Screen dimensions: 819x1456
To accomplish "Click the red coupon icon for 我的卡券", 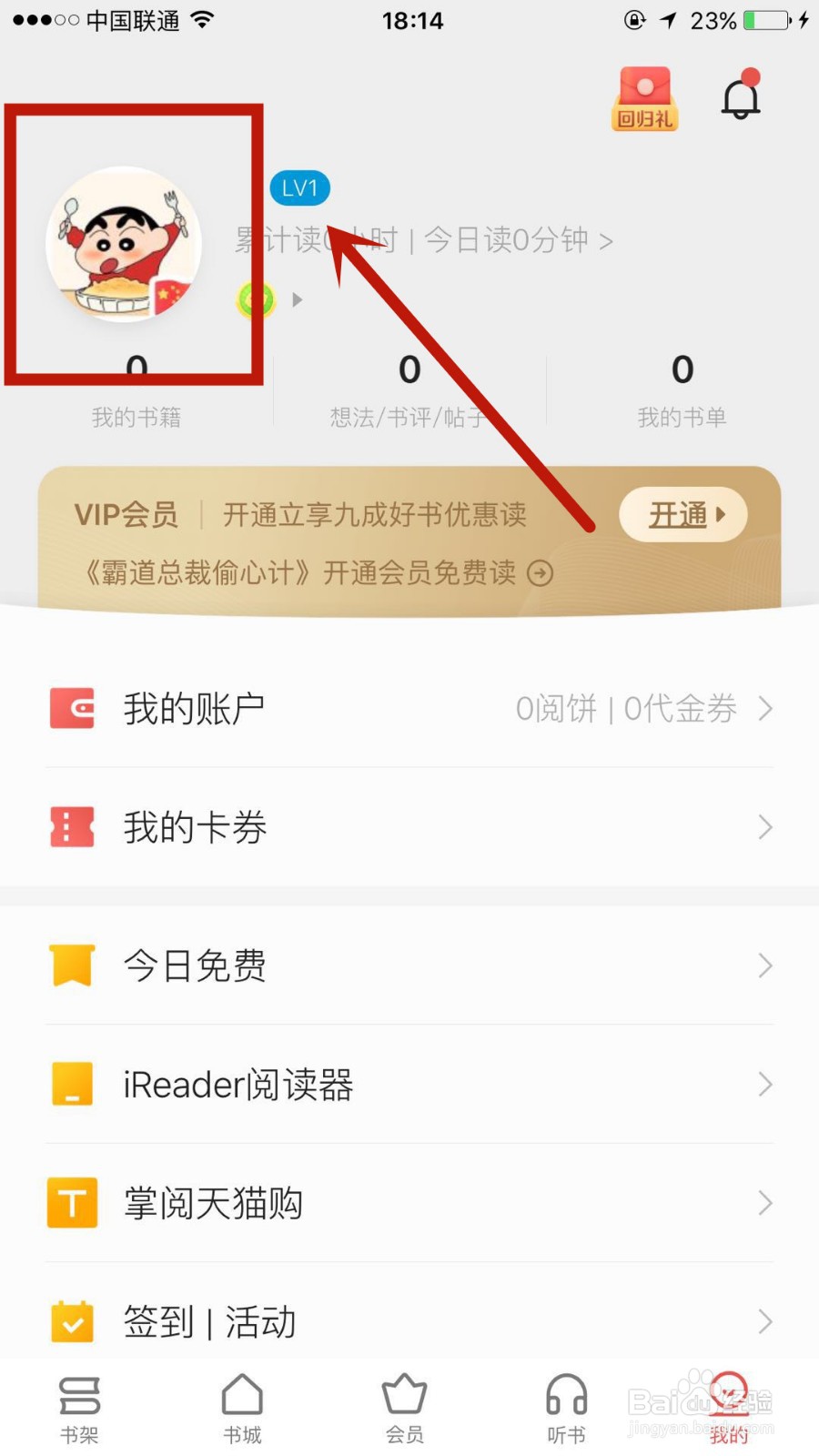I will (x=72, y=827).
